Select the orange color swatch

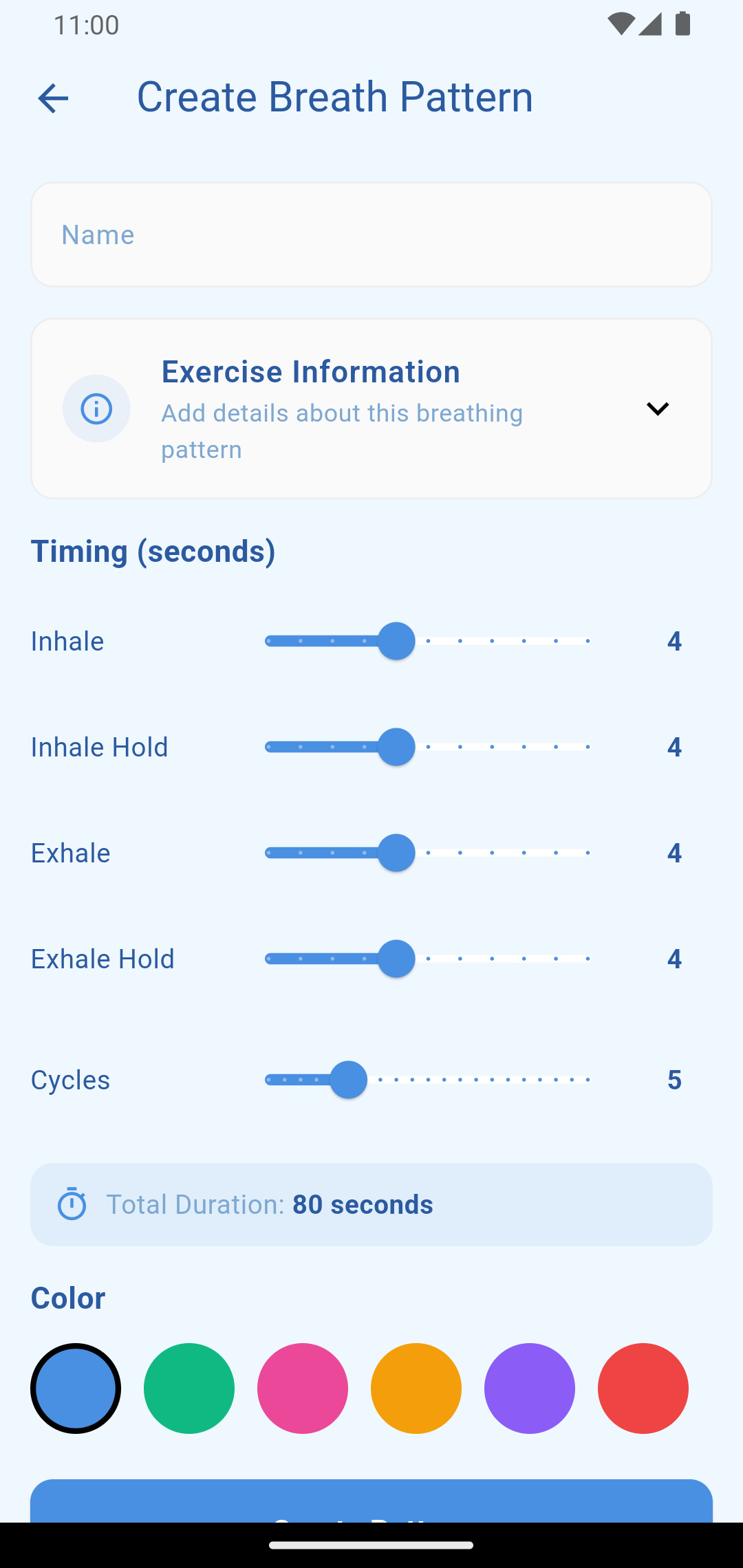click(x=416, y=1388)
